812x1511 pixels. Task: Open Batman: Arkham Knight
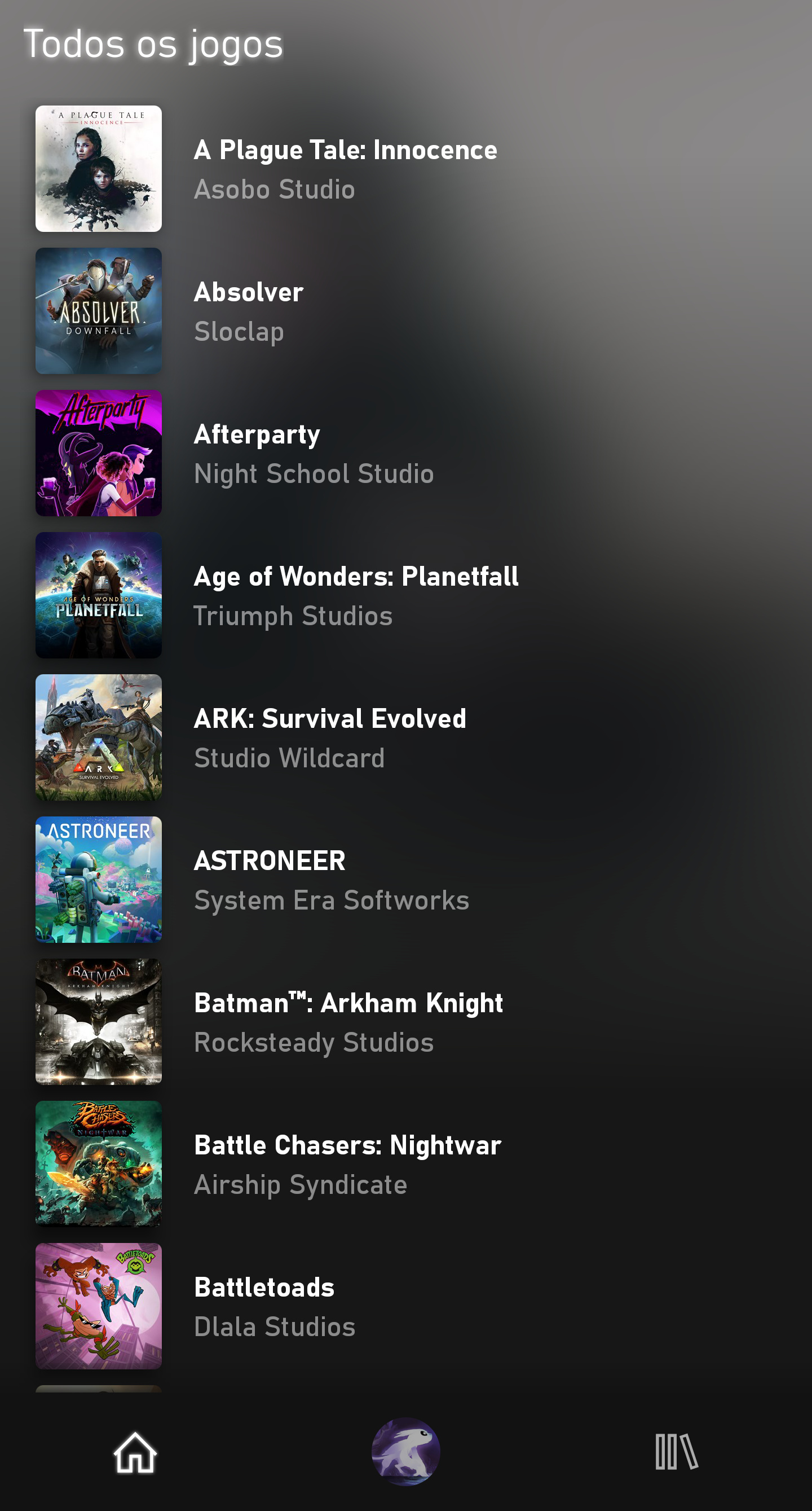[348, 1021]
